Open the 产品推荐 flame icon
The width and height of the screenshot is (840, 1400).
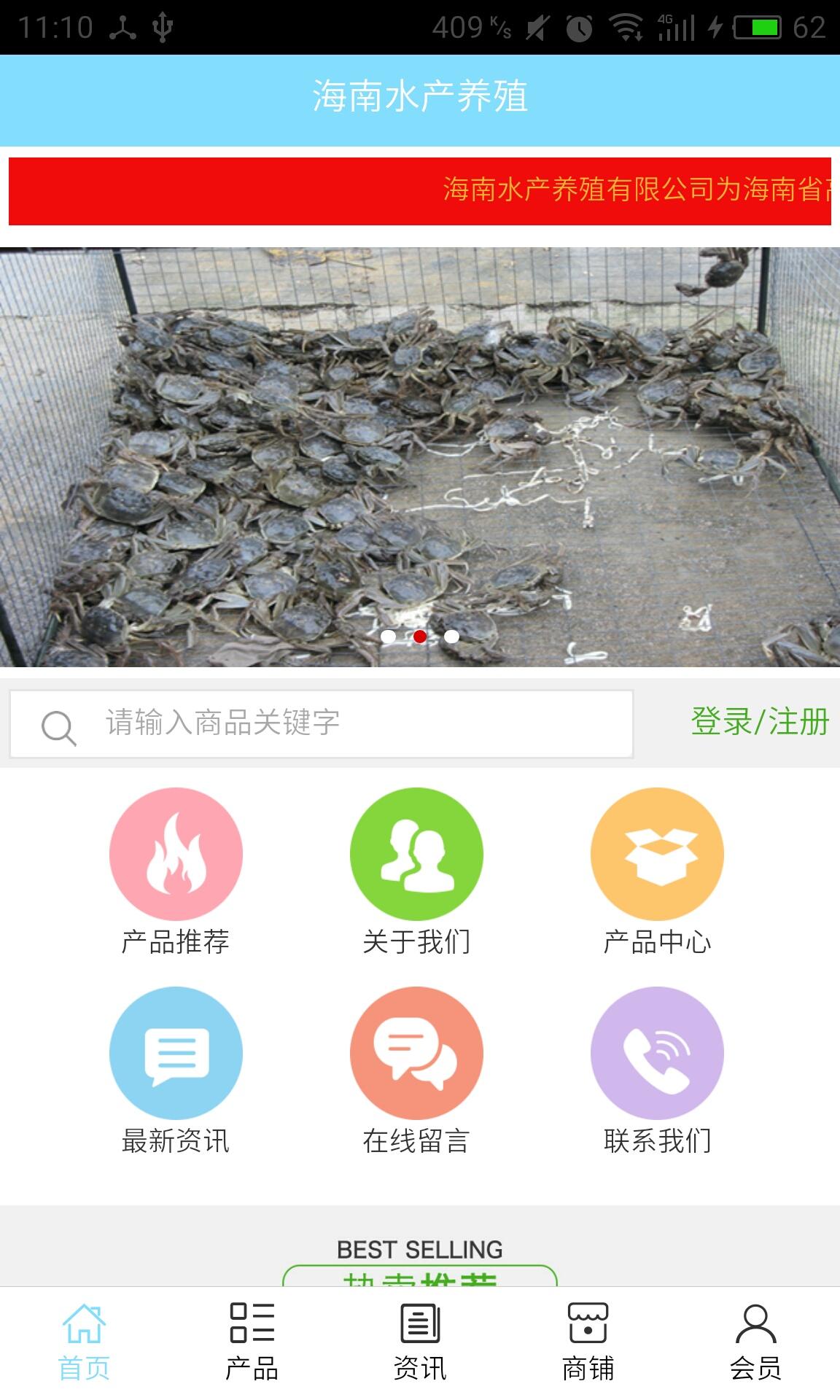point(176,854)
